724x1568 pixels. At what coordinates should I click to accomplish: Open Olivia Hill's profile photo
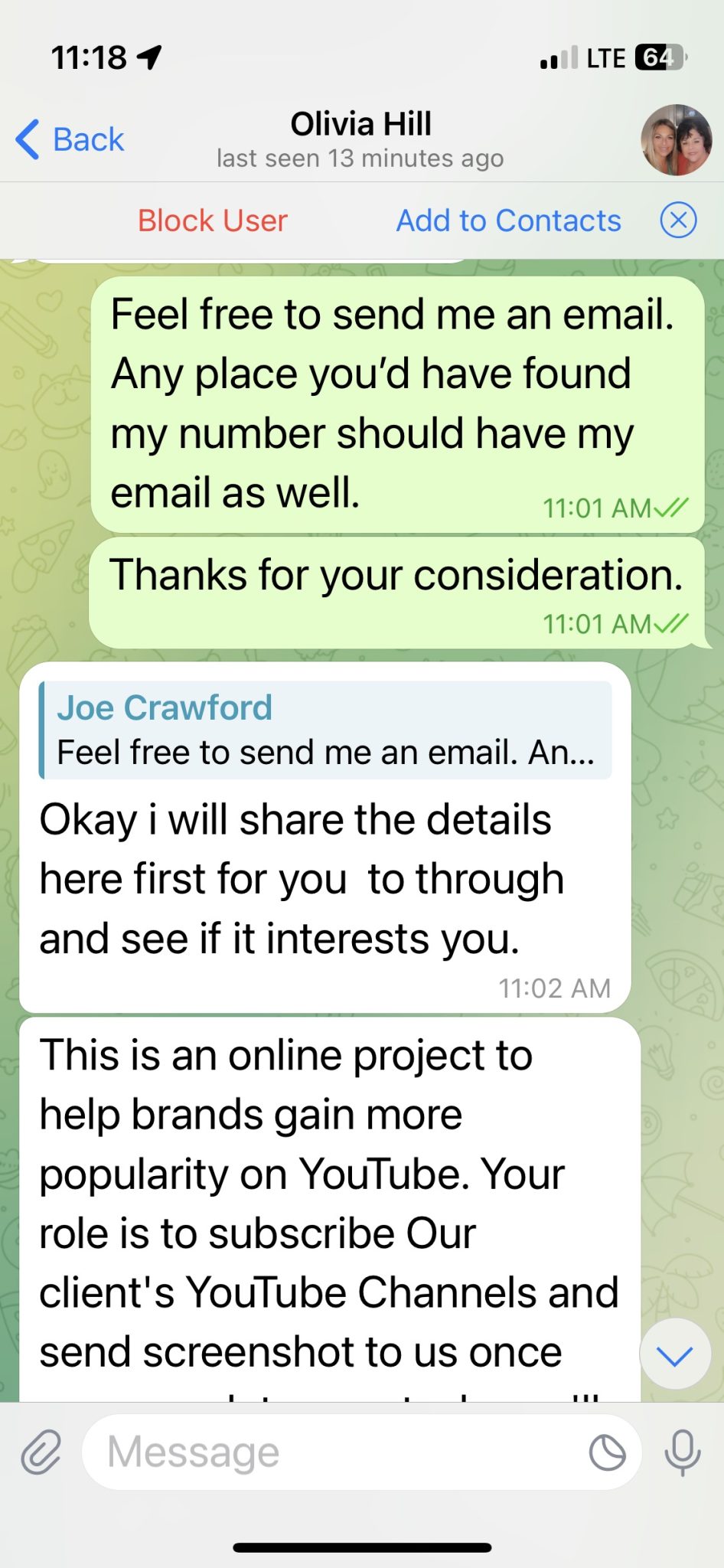(676, 140)
